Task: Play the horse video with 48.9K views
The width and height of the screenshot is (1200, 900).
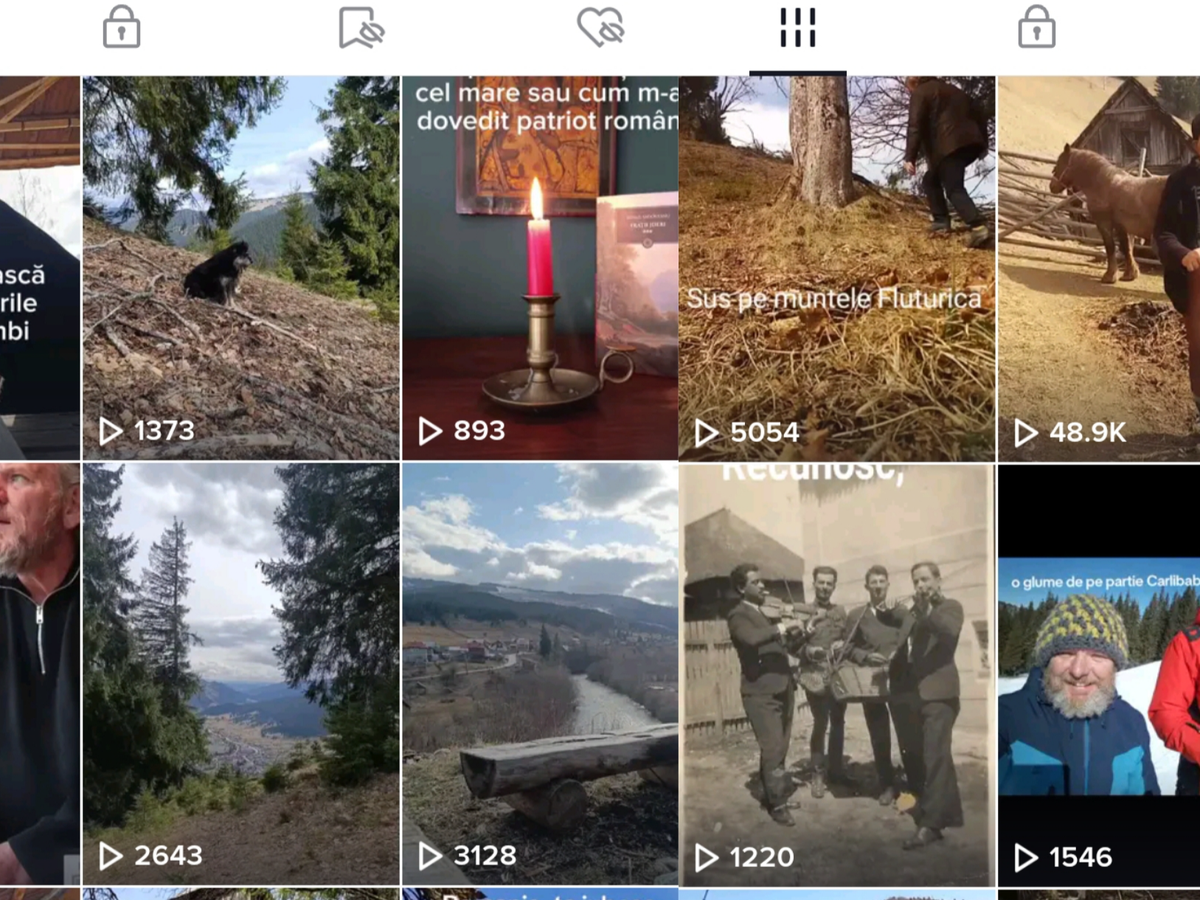Action: [x=1099, y=268]
